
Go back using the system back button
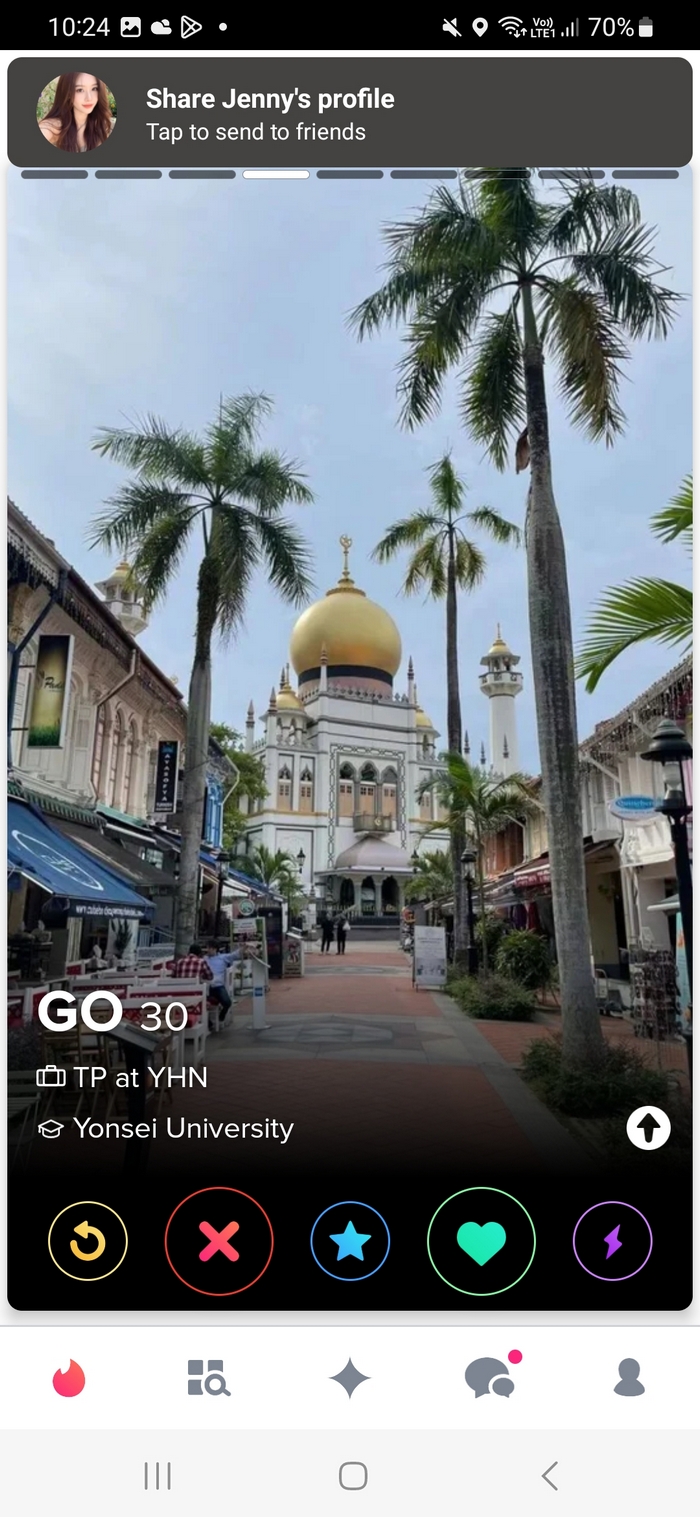point(548,1475)
